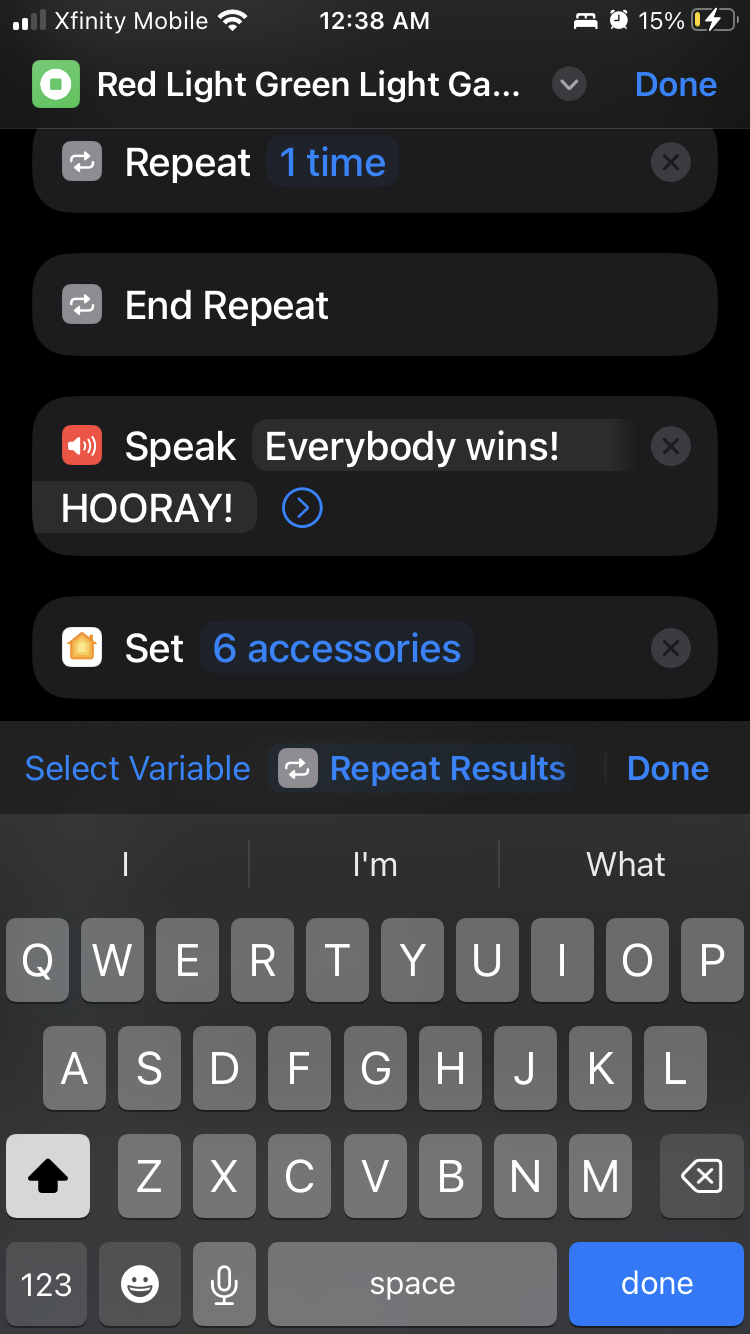Expand Speak action options arrow
The height and width of the screenshot is (1334, 750).
302,509
